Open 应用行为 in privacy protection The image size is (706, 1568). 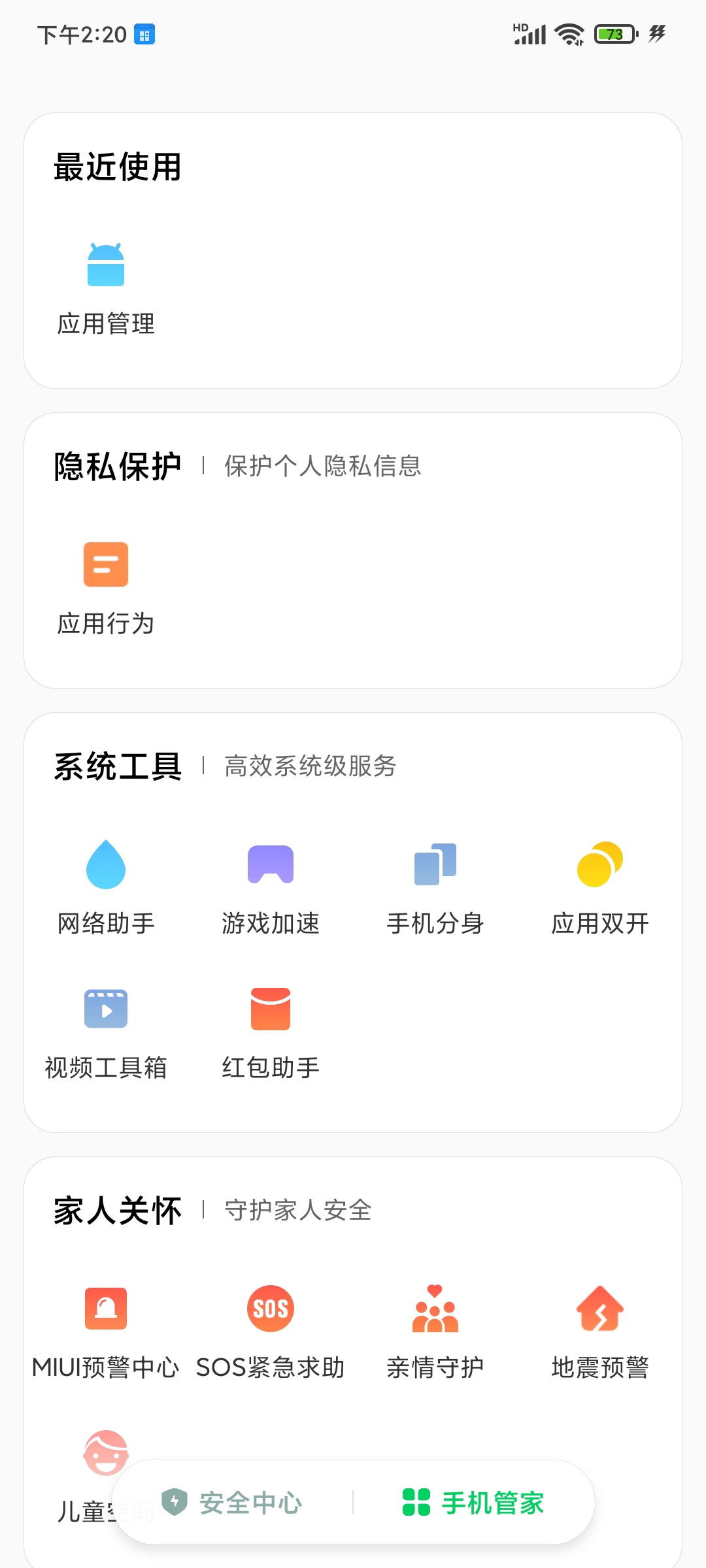[106, 588]
